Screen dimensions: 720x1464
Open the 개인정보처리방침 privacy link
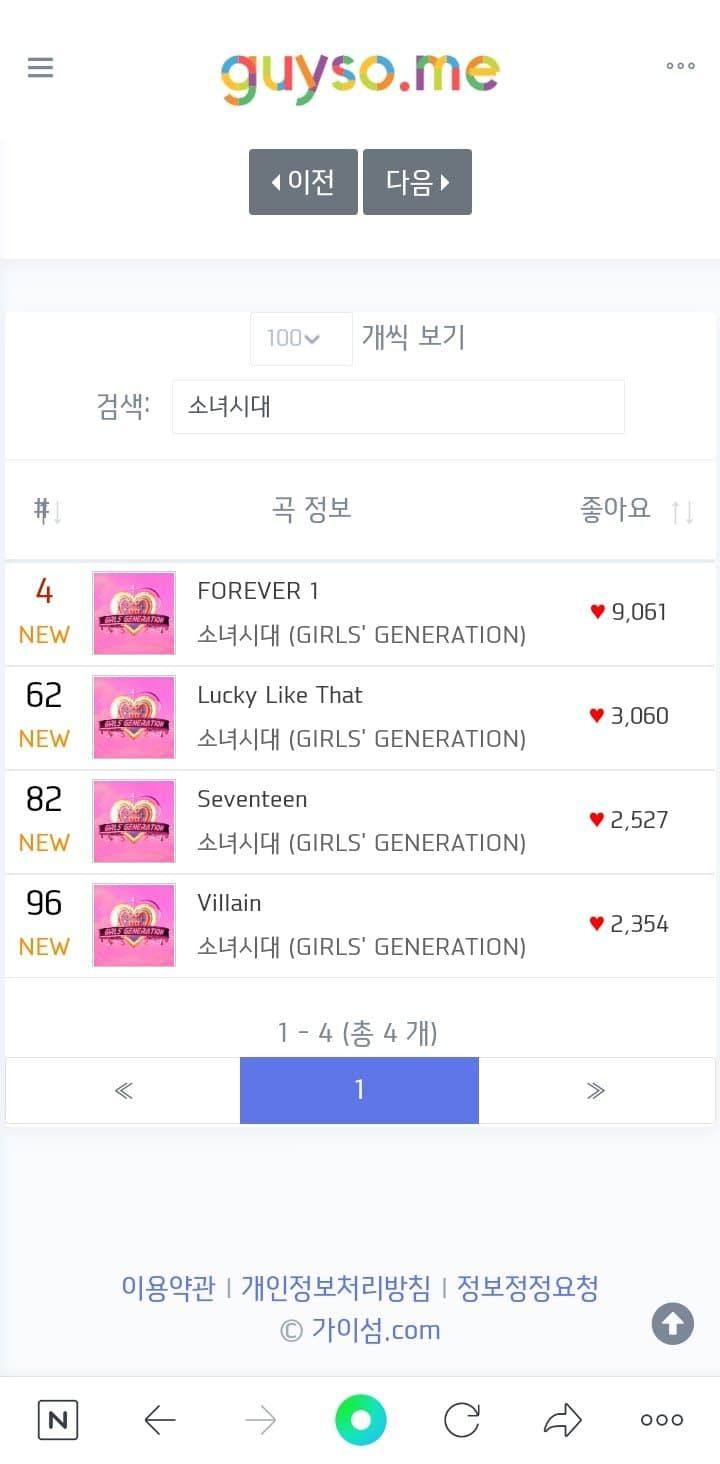336,1287
